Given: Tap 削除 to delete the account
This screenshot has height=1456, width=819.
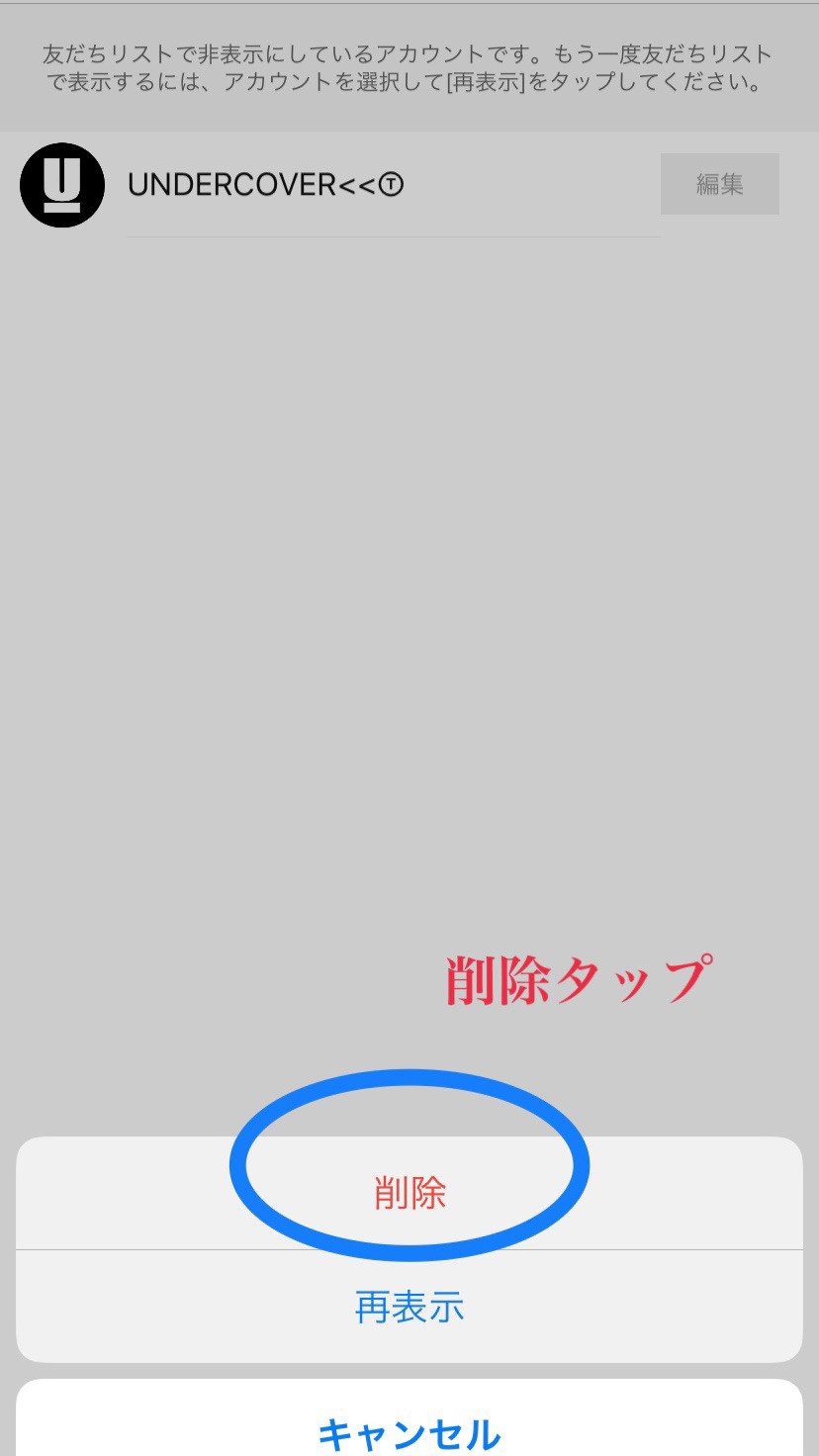Looking at the screenshot, I should pos(409,1194).
